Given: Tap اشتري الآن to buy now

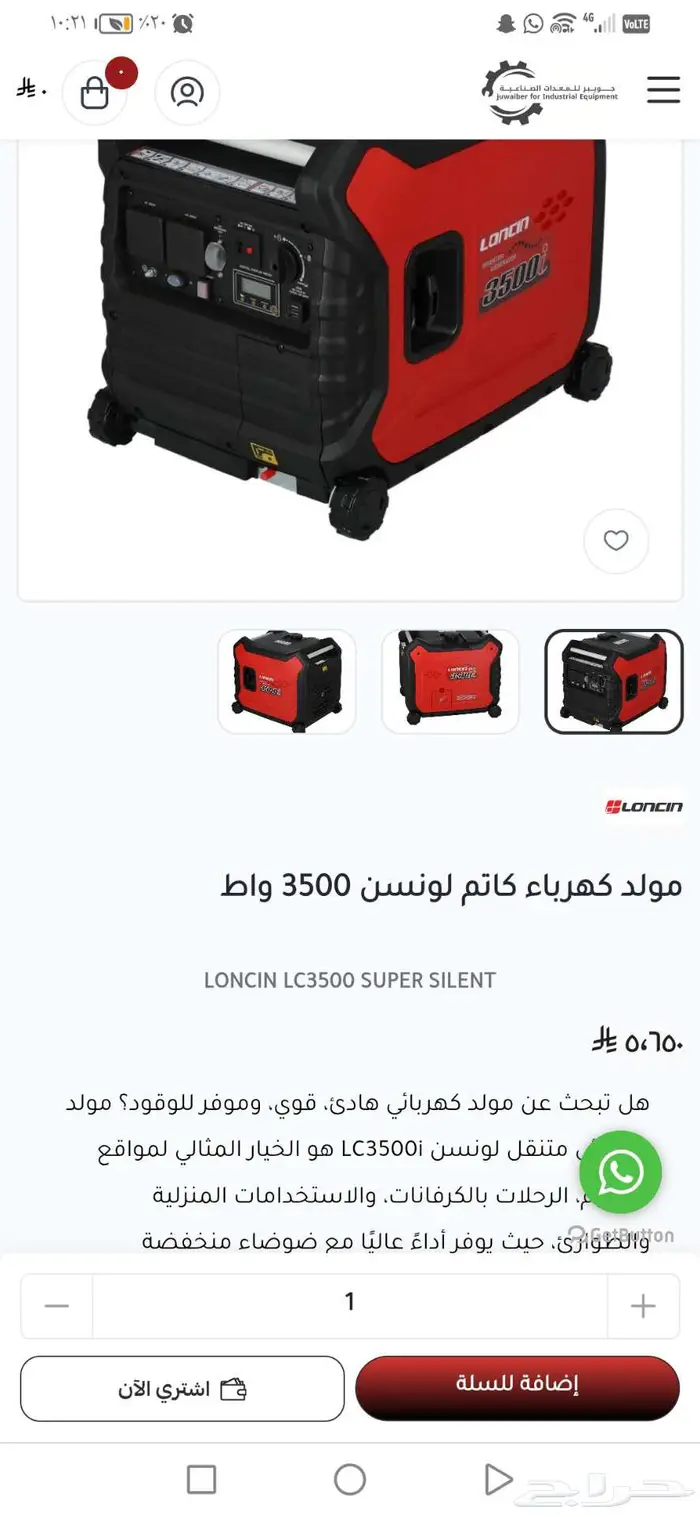Looking at the screenshot, I should (x=182, y=1389).
